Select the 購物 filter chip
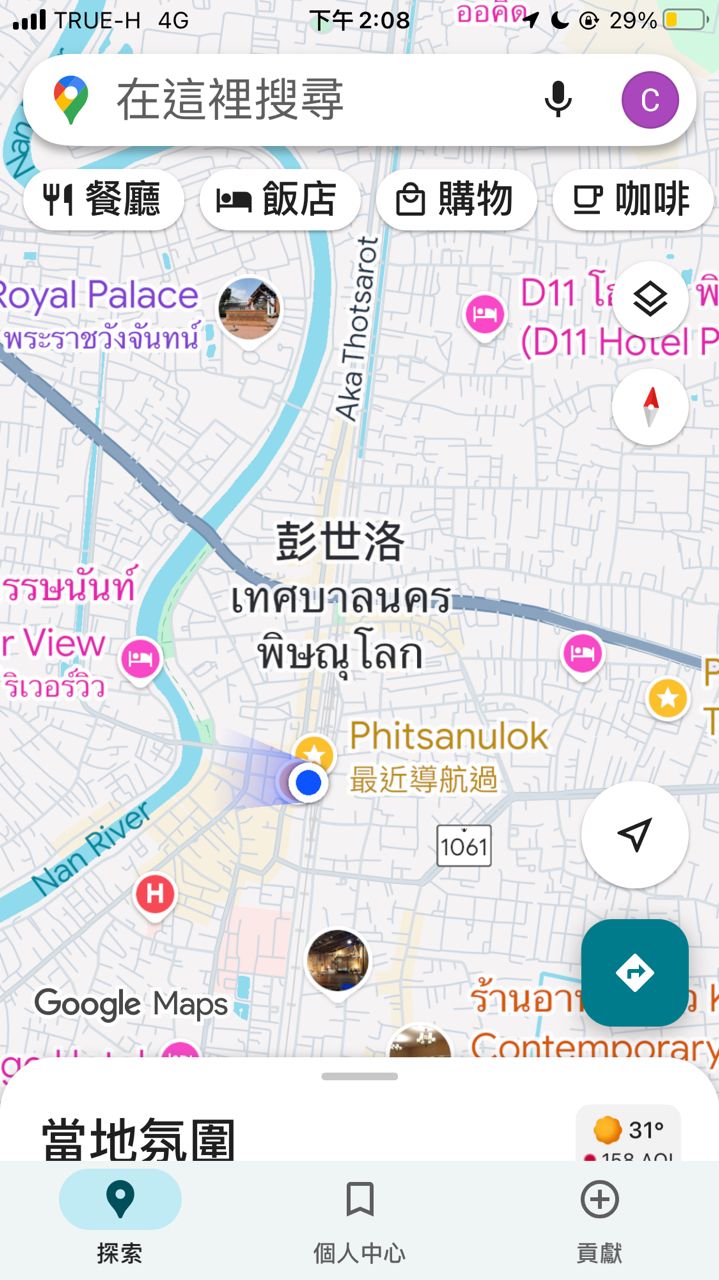This screenshot has height=1280, width=719. pyautogui.click(x=455, y=200)
